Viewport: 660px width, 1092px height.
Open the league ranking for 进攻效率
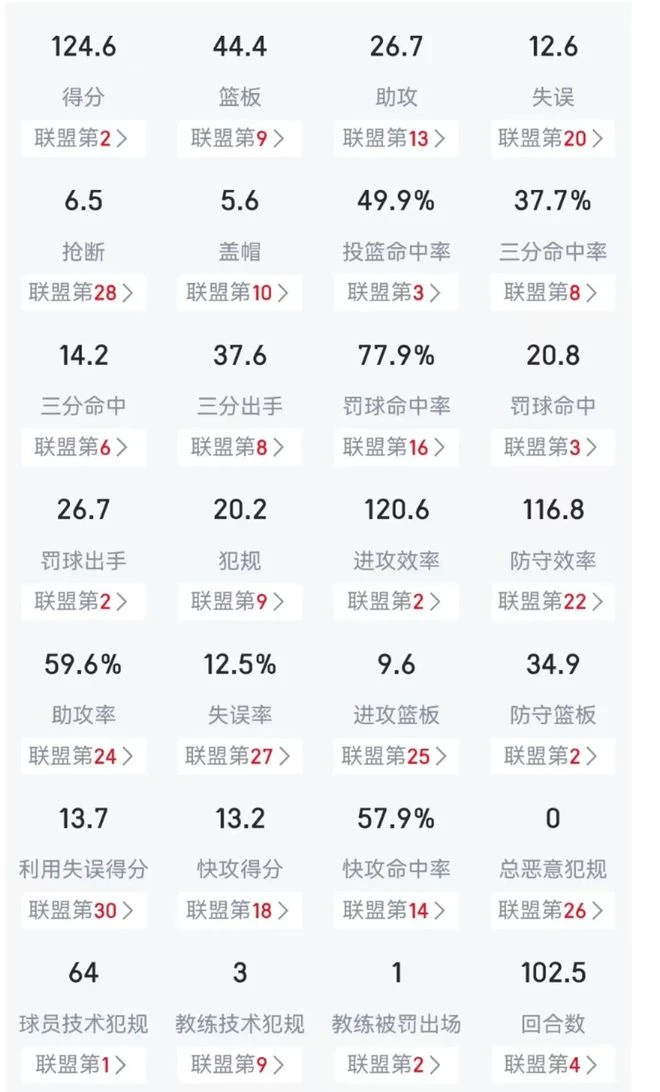396,602
